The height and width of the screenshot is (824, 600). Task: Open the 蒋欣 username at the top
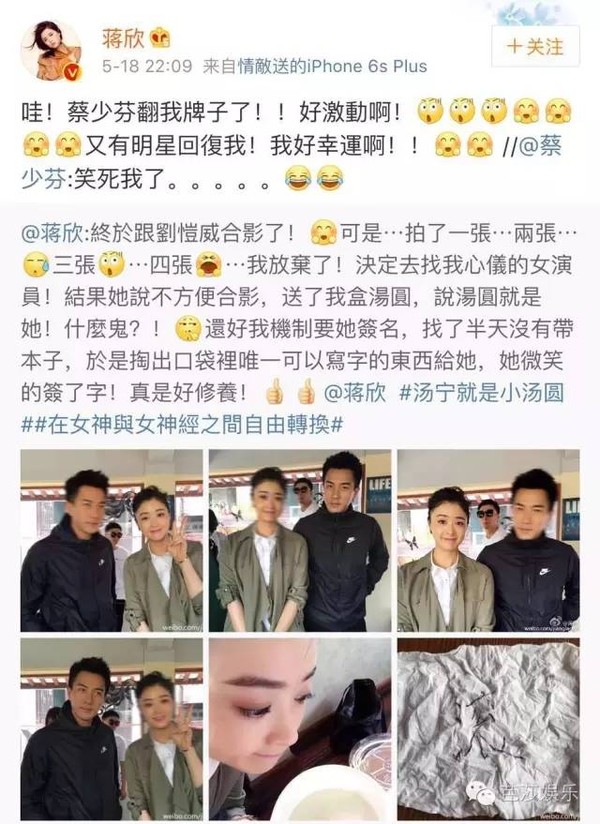pyautogui.click(x=124, y=38)
